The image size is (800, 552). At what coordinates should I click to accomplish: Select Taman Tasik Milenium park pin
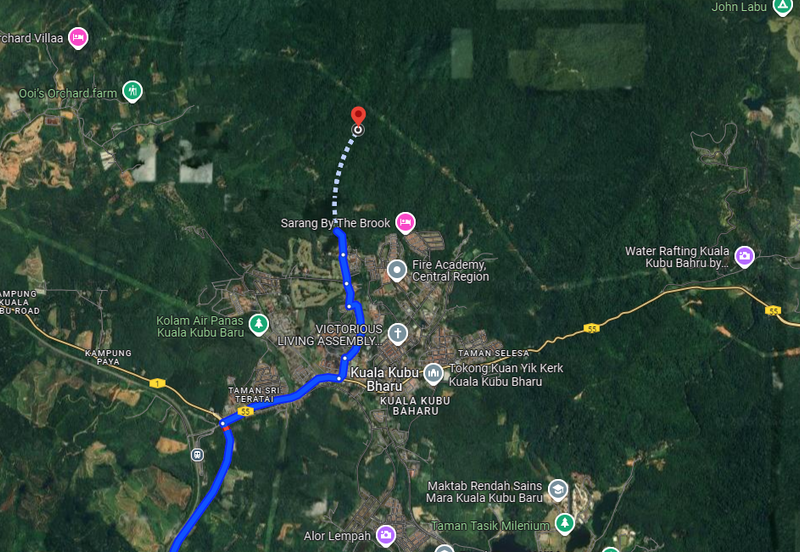565,524
